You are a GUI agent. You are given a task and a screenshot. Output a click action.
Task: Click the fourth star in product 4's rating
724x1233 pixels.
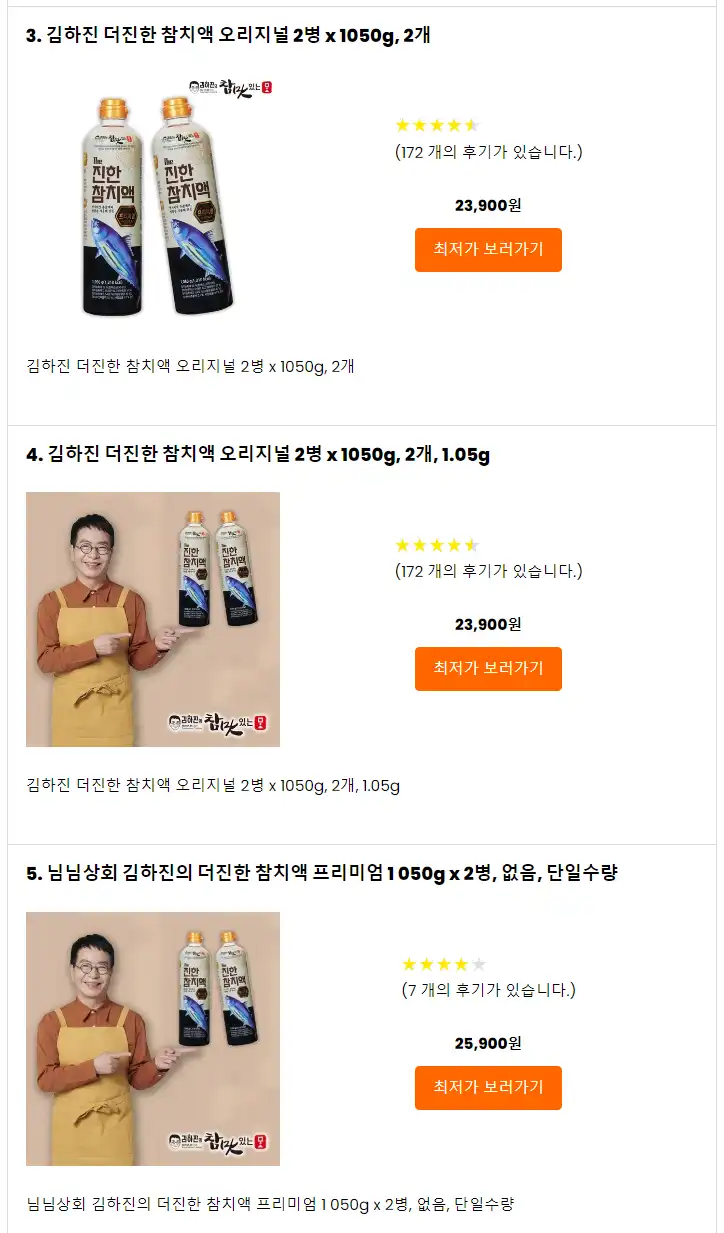click(454, 545)
